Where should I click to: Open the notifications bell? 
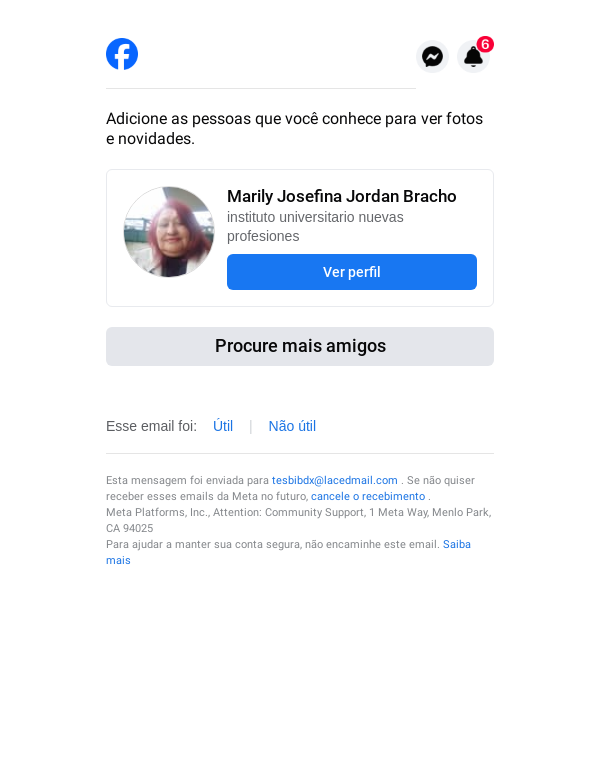(x=473, y=57)
